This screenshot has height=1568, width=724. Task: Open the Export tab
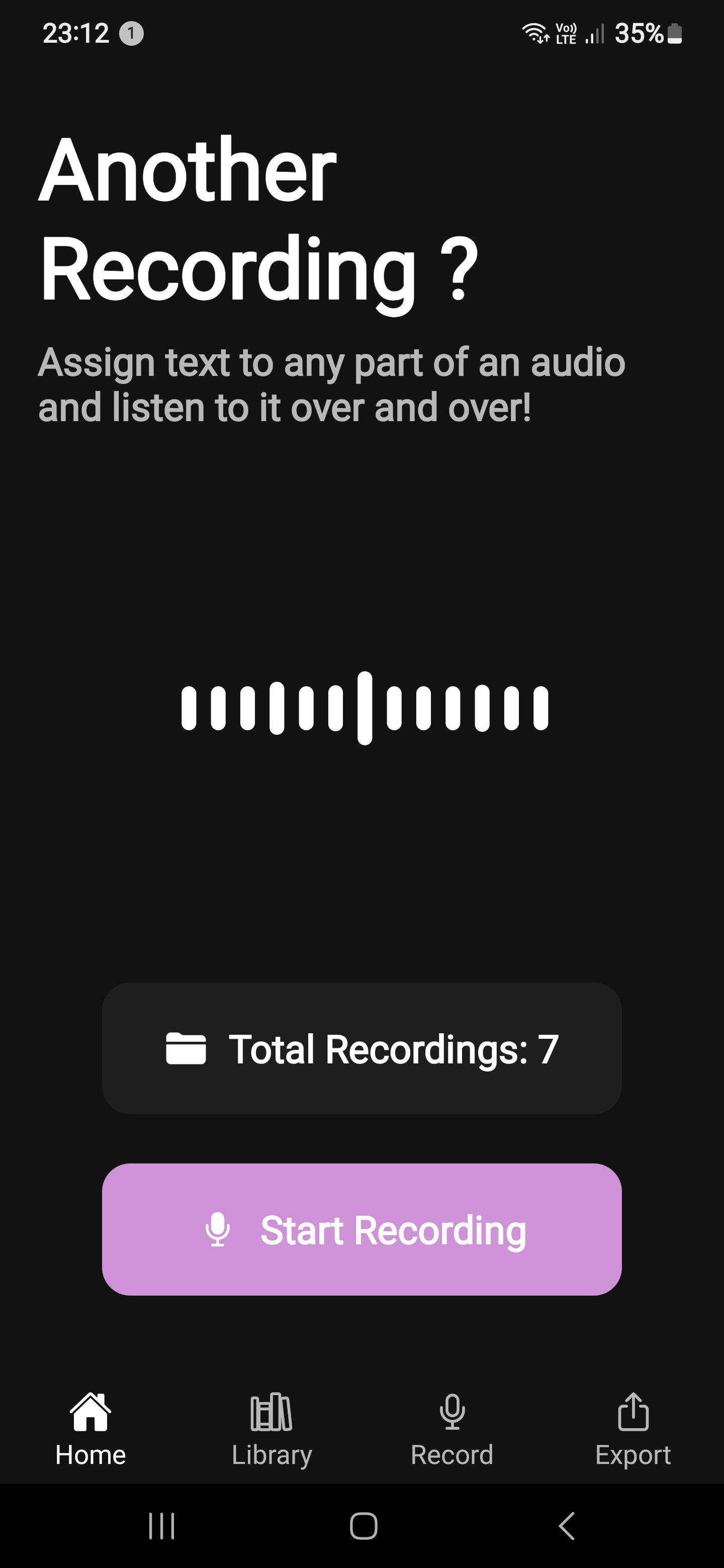click(632, 1428)
